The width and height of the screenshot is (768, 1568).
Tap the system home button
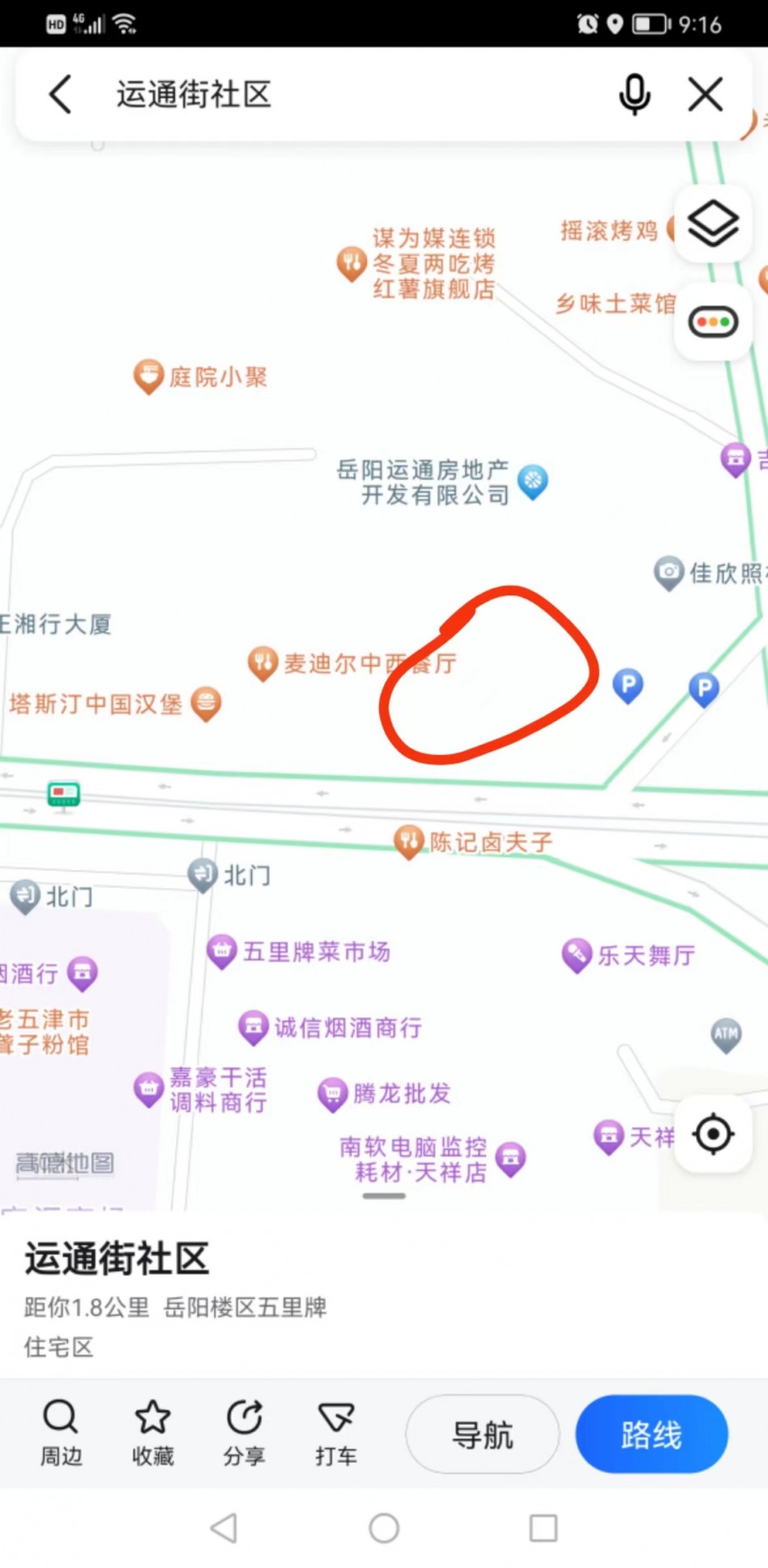pyautogui.click(x=384, y=1528)
